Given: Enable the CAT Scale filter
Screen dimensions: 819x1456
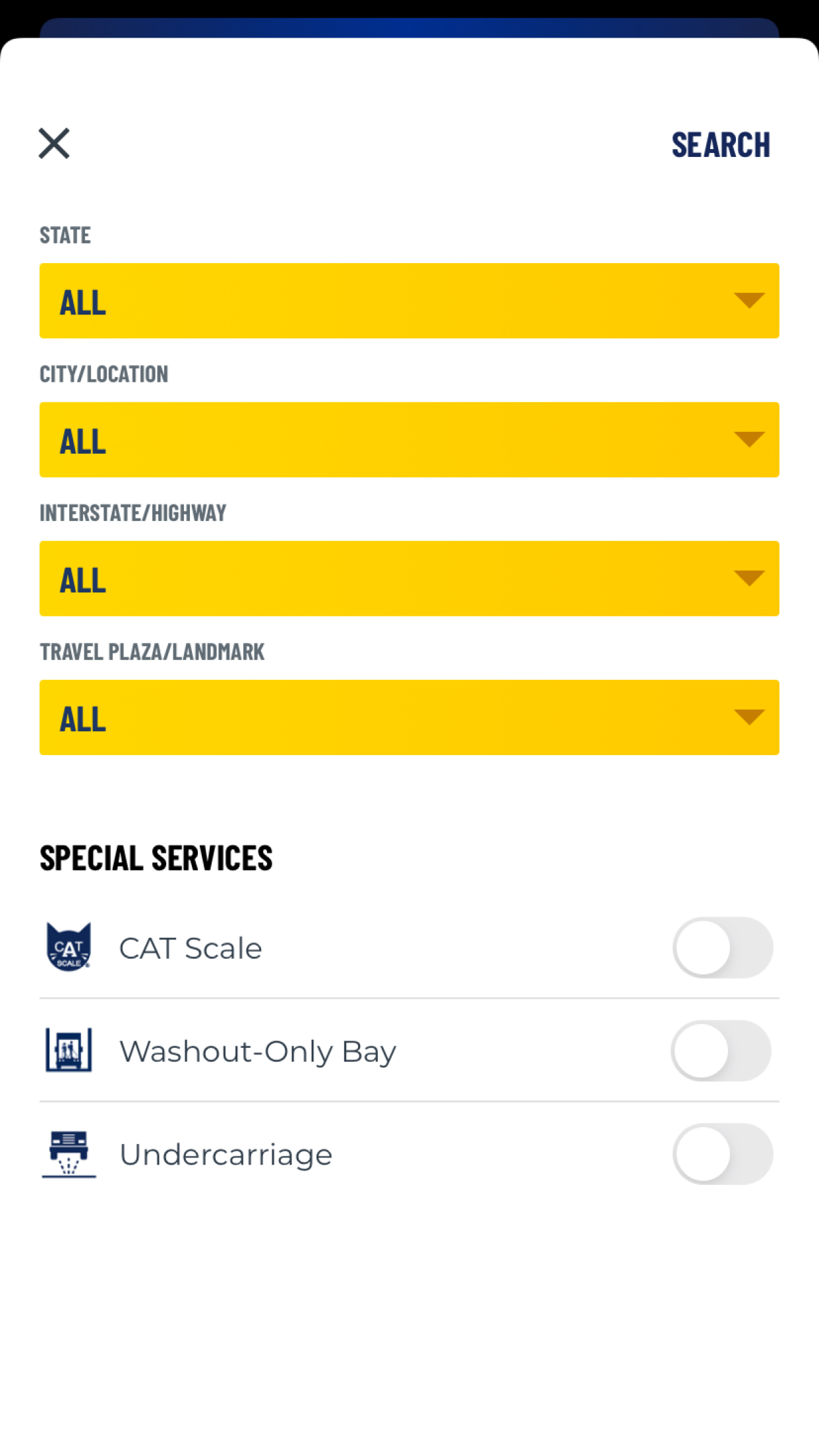Looking at the screenshot, I should point(722,948).
